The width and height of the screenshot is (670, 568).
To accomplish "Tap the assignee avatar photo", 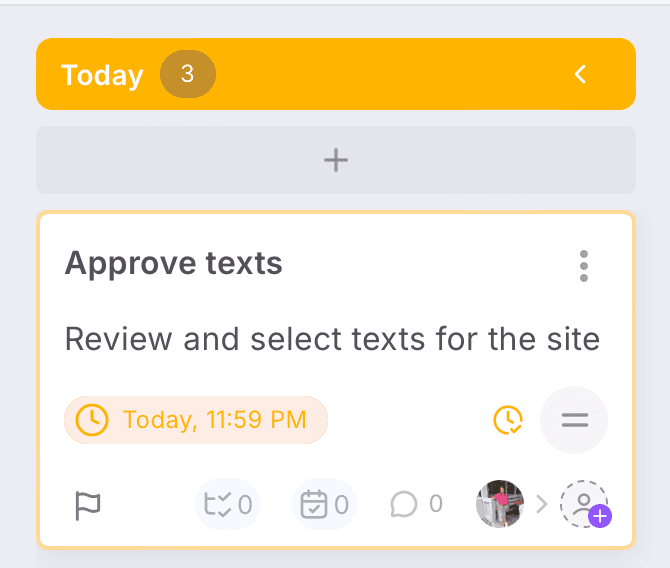I will click(500, 504).
